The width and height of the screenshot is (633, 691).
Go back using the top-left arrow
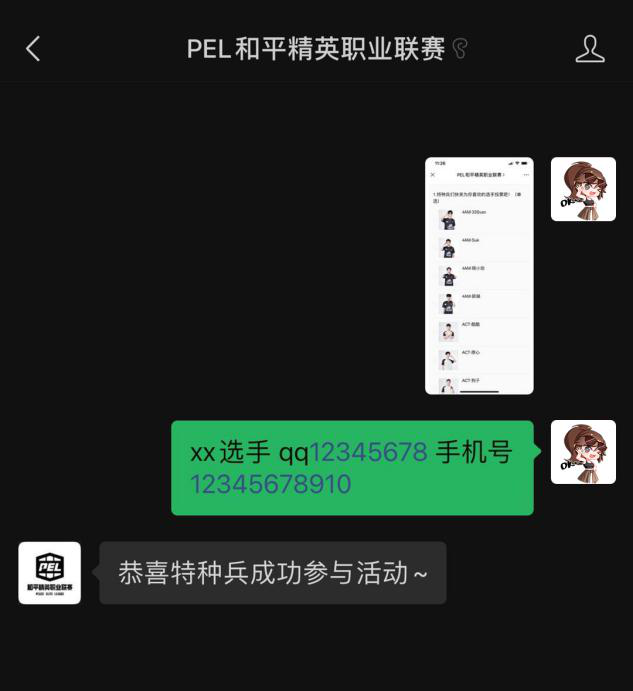tap(33, 49)
